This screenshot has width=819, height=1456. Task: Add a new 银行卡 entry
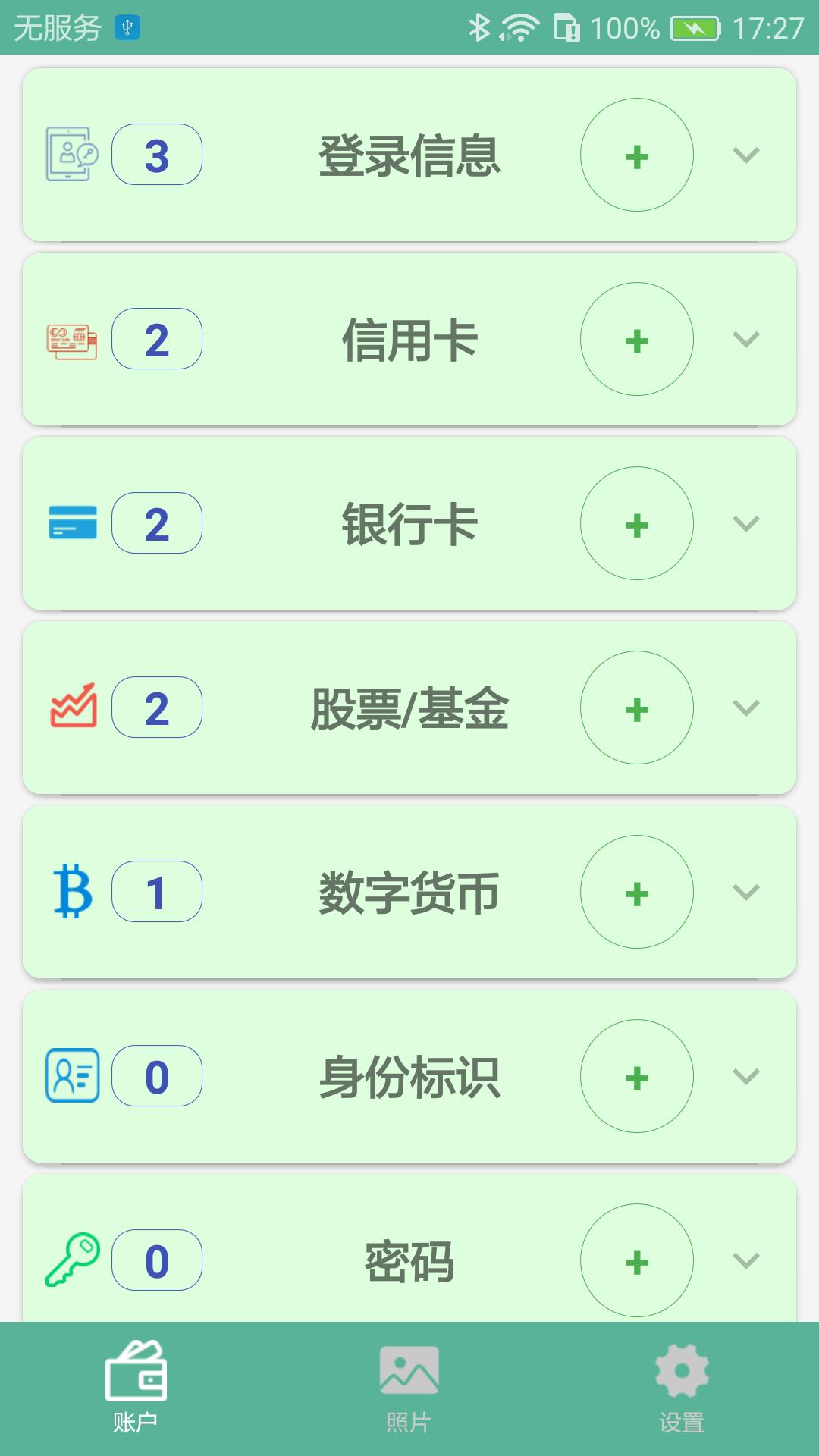tap(637, 524)
